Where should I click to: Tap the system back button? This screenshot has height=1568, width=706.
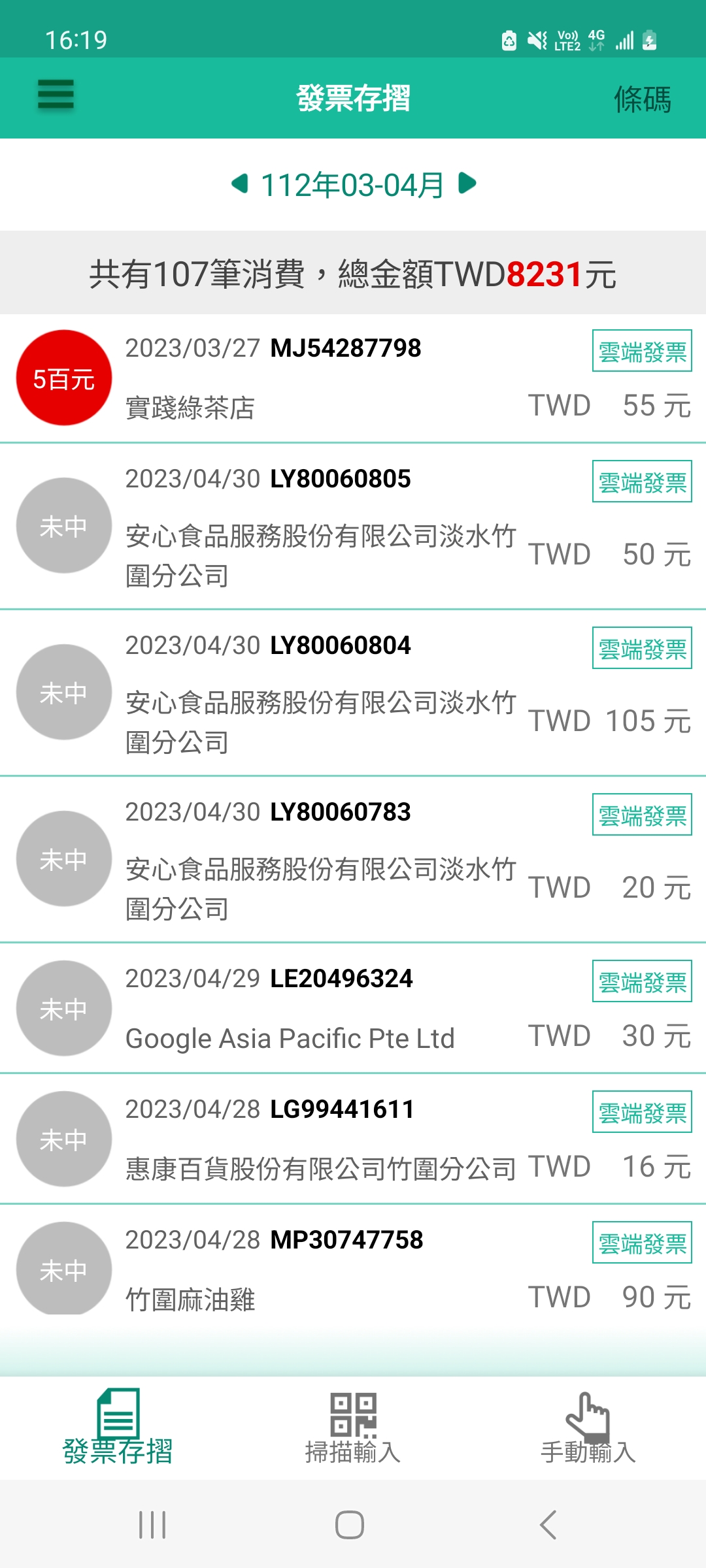548,1525
